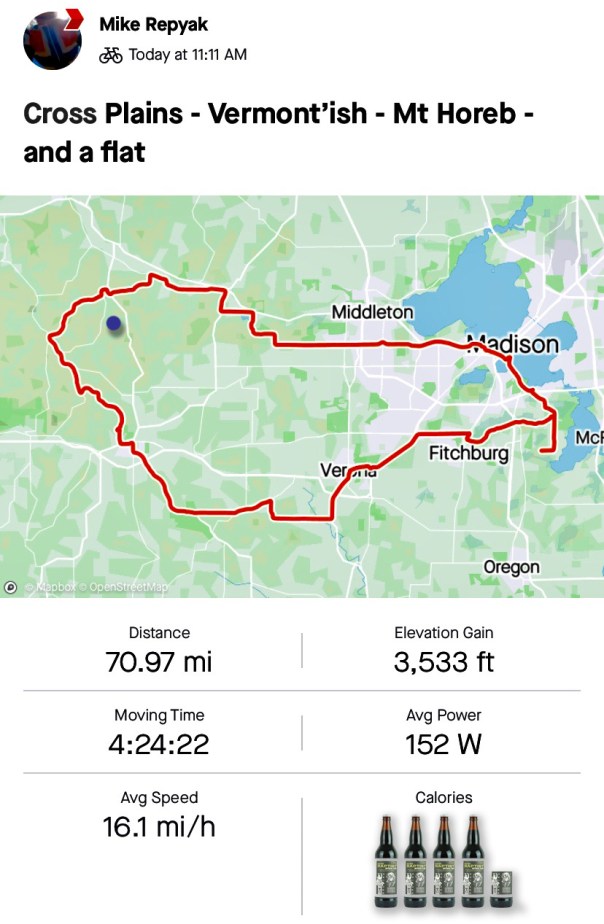Open Mike Repyak's profile picture
The image size is (604, 924).
[x=52, y=40]
